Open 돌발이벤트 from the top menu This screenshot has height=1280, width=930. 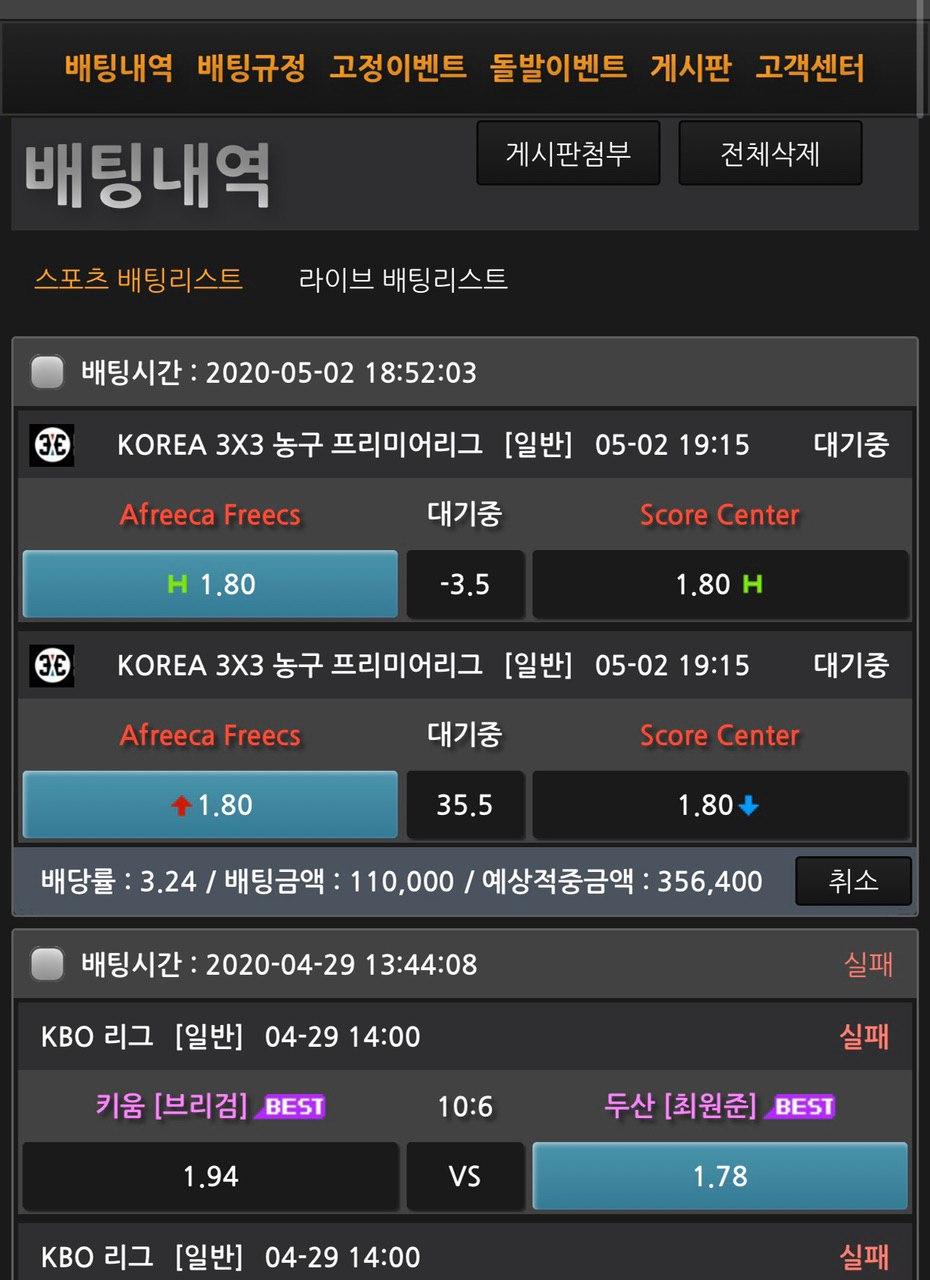tap(558, 68)
